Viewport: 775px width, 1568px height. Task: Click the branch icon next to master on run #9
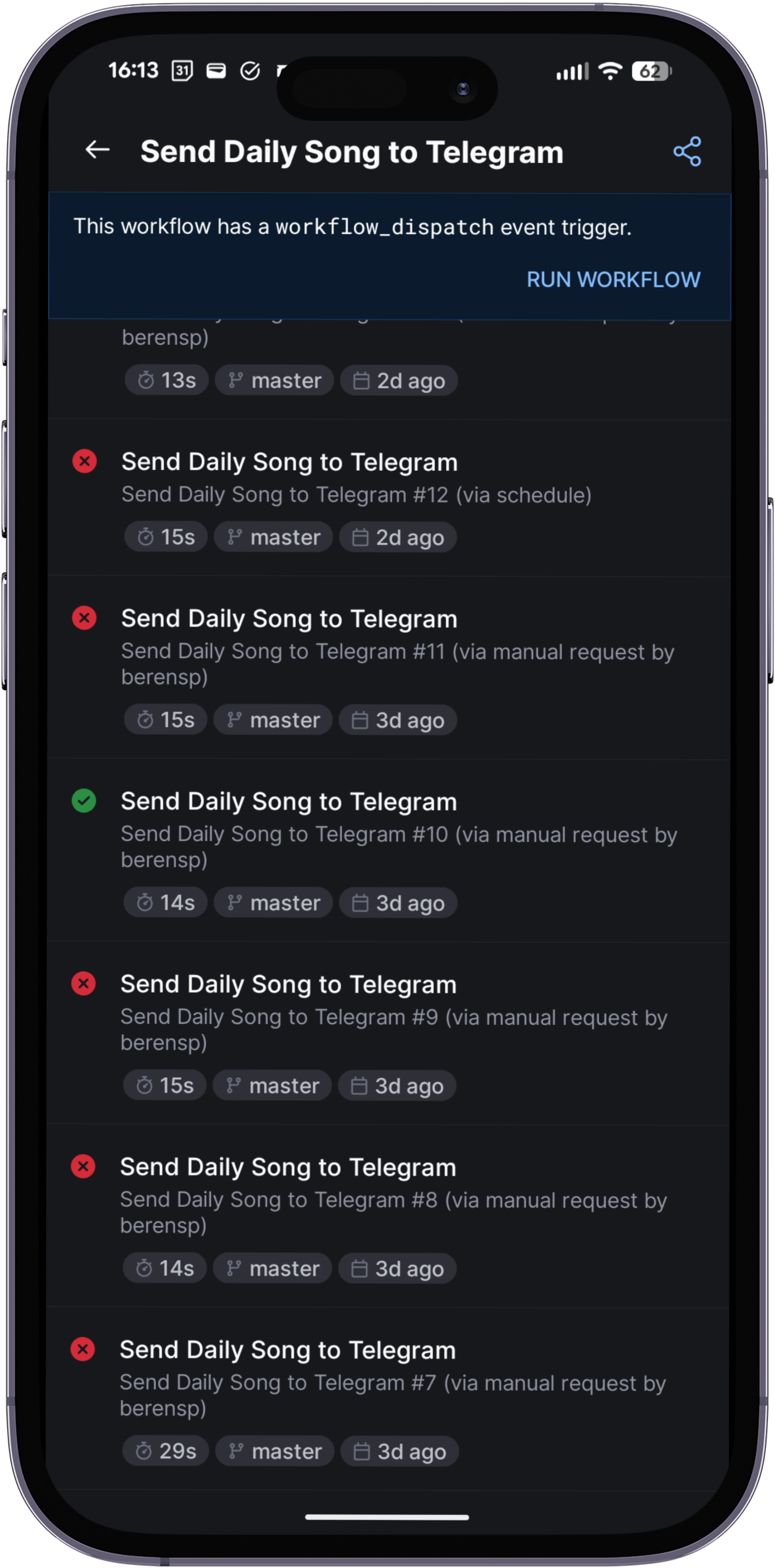233,1085
